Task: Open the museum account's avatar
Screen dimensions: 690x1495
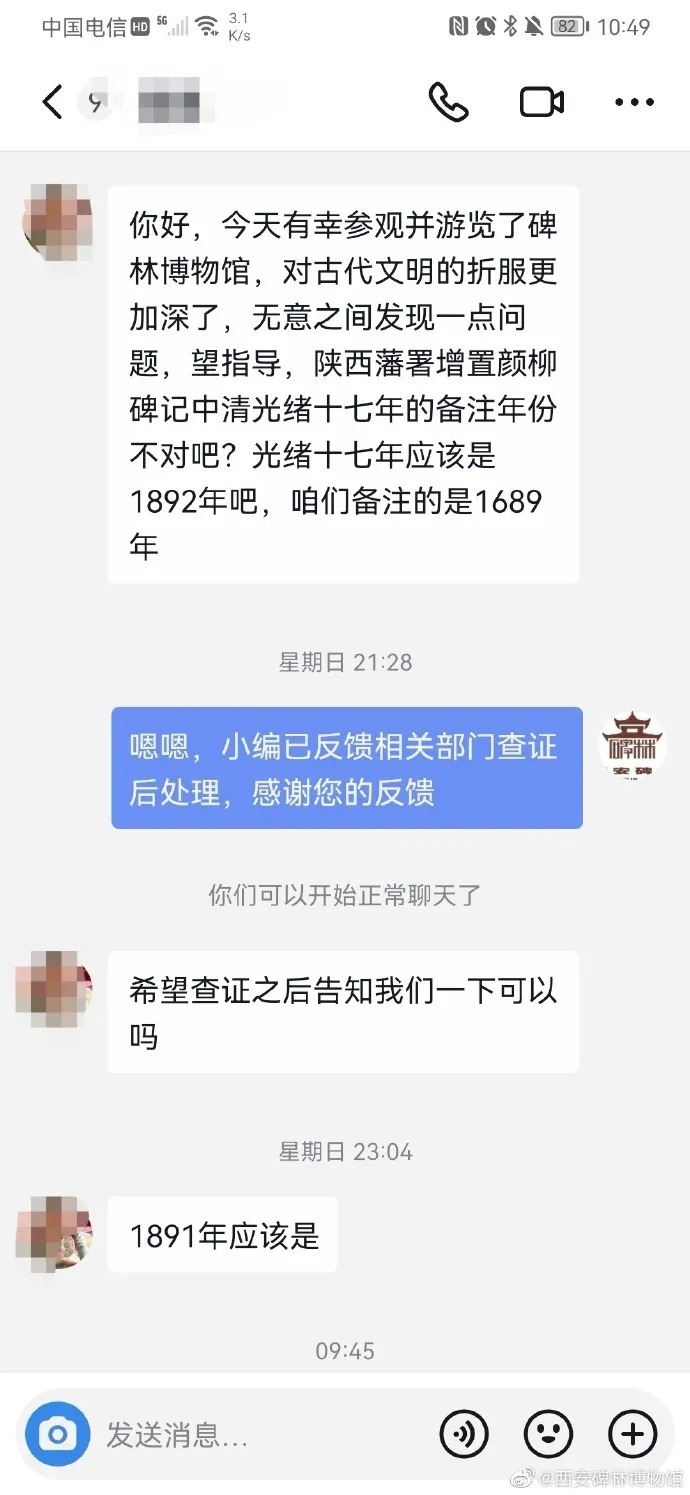Action: click(x=633, y=744)
